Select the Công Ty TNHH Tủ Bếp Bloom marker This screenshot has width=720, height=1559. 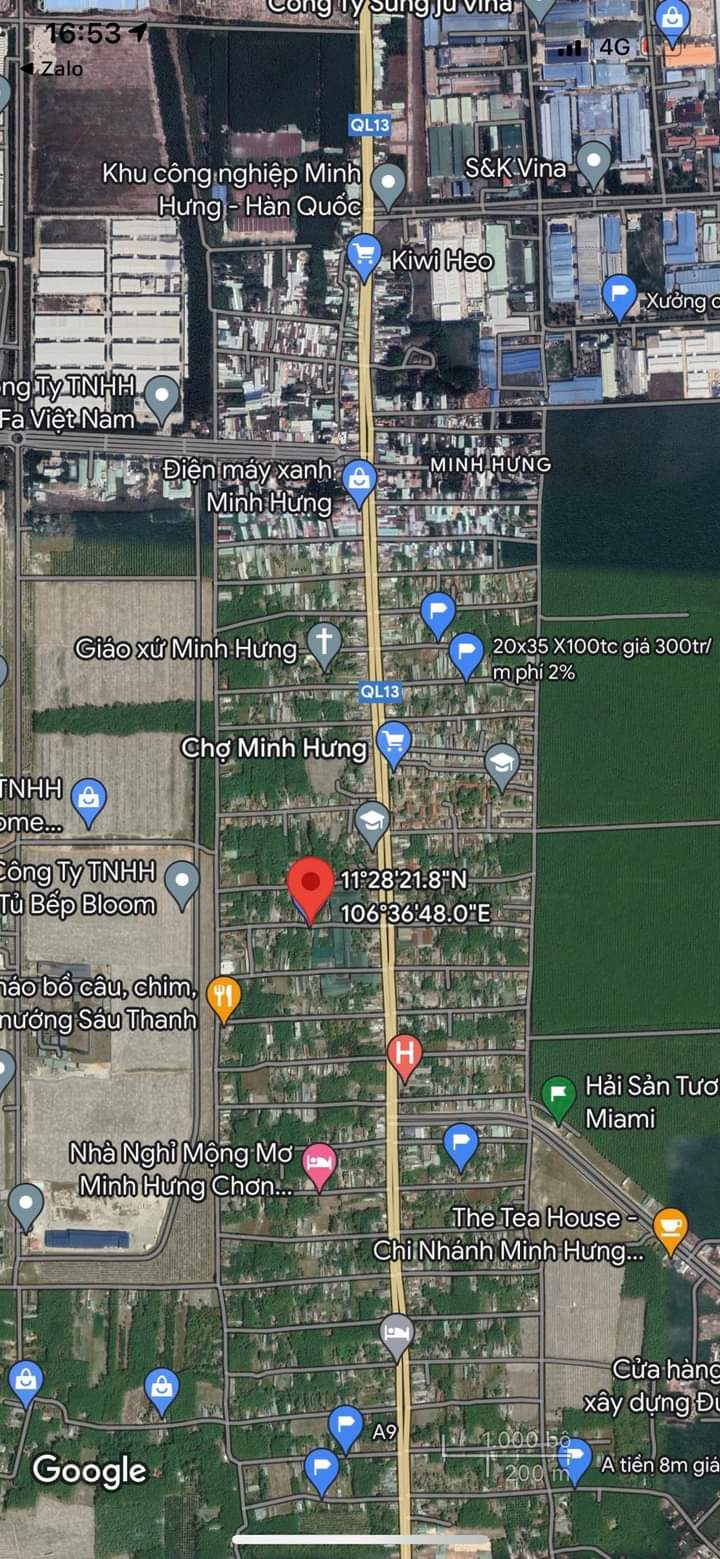tap(182, 884)
